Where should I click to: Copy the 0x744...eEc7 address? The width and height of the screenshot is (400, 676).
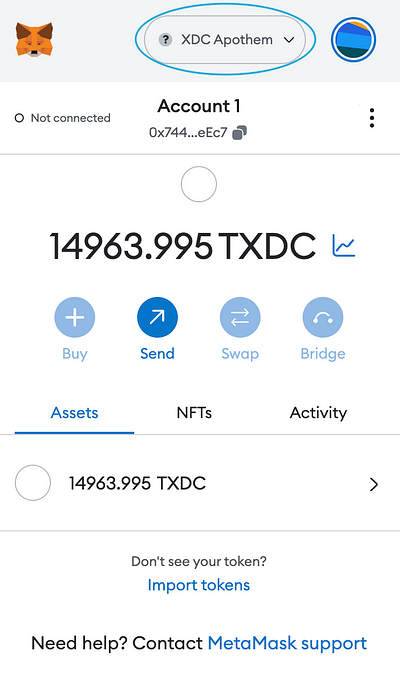pyautogui.click(x=240, y=132)
